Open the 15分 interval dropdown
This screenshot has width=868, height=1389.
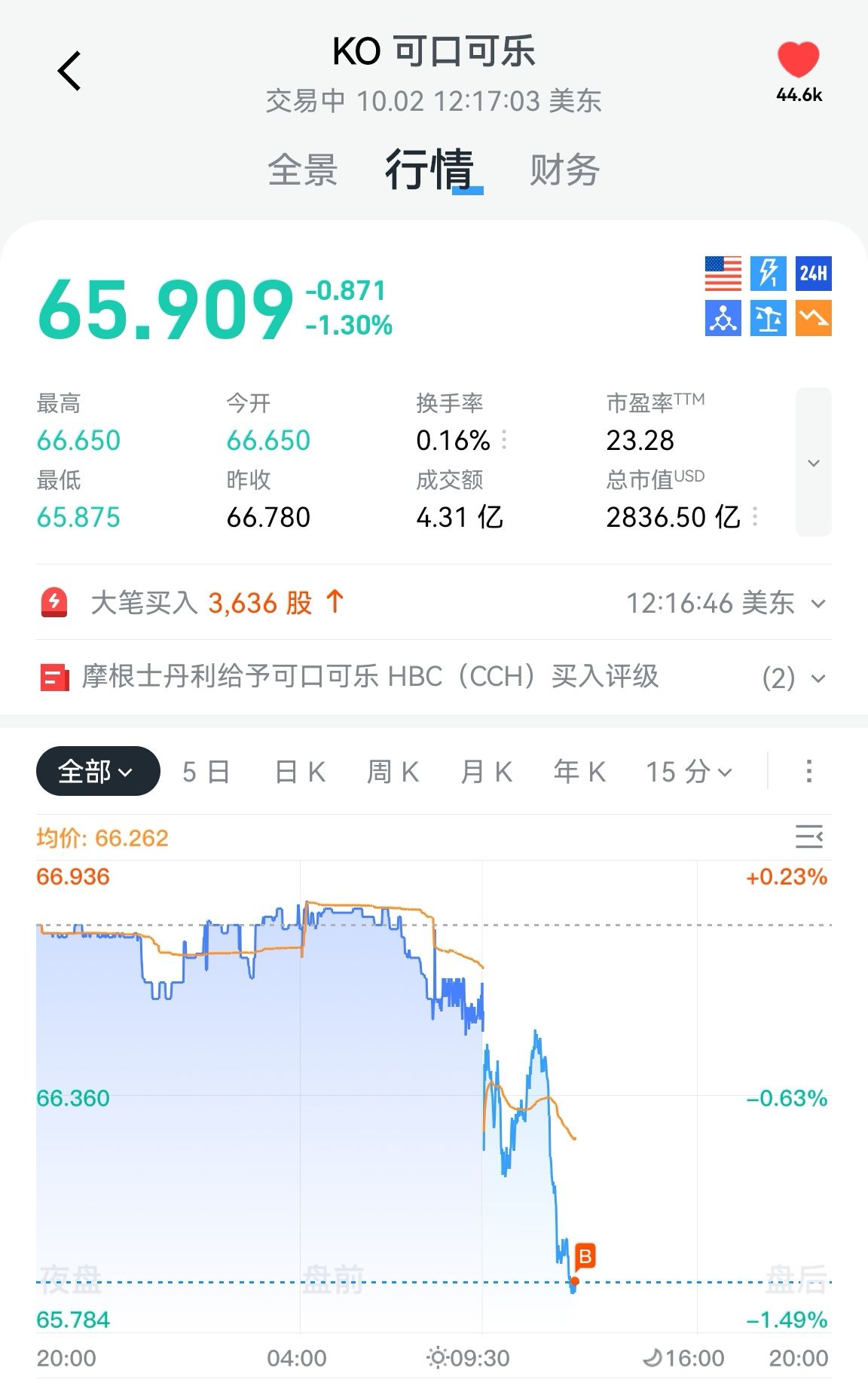click(688, 772)
